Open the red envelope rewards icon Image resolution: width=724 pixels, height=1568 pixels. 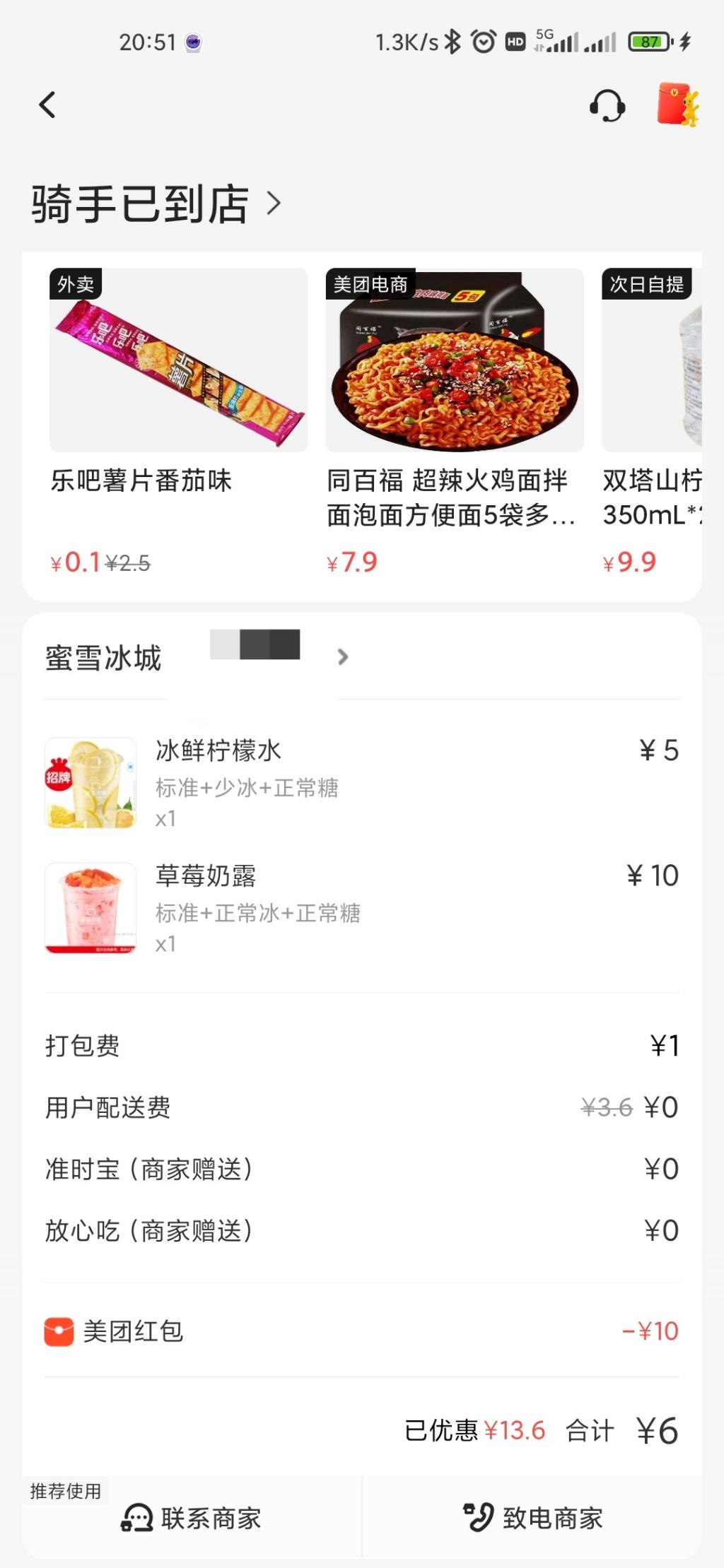point(677,105)
